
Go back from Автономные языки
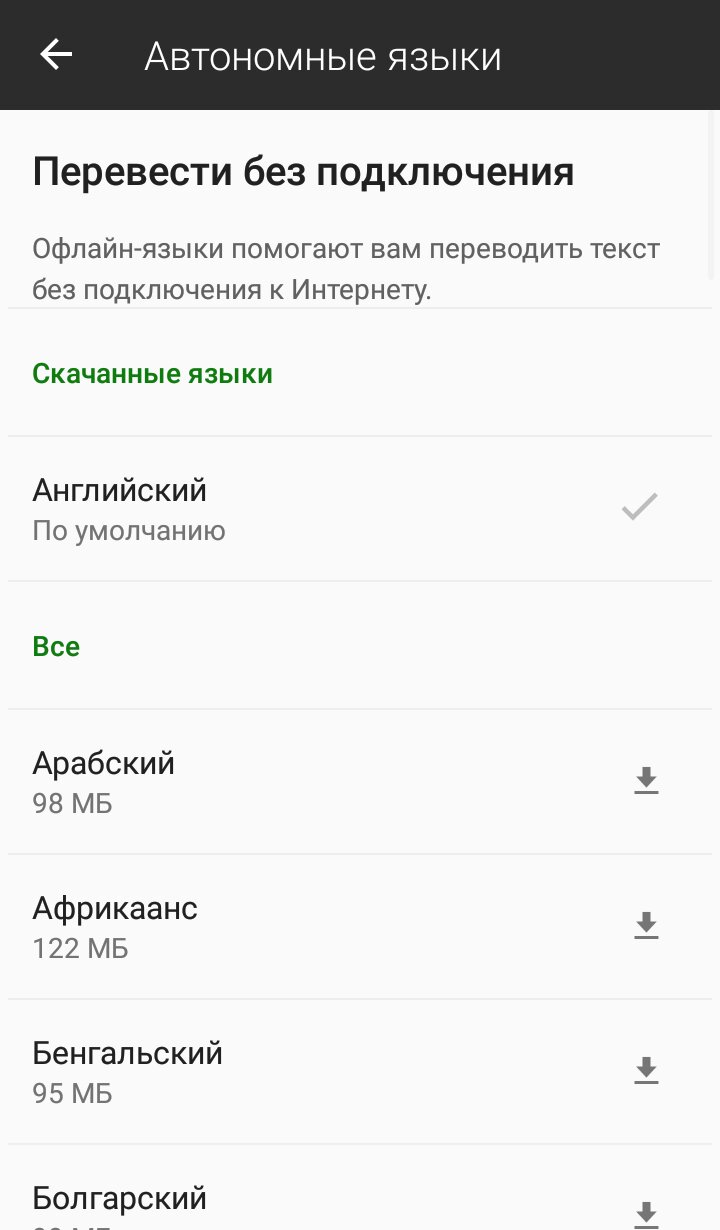click(x=56, y=55)
